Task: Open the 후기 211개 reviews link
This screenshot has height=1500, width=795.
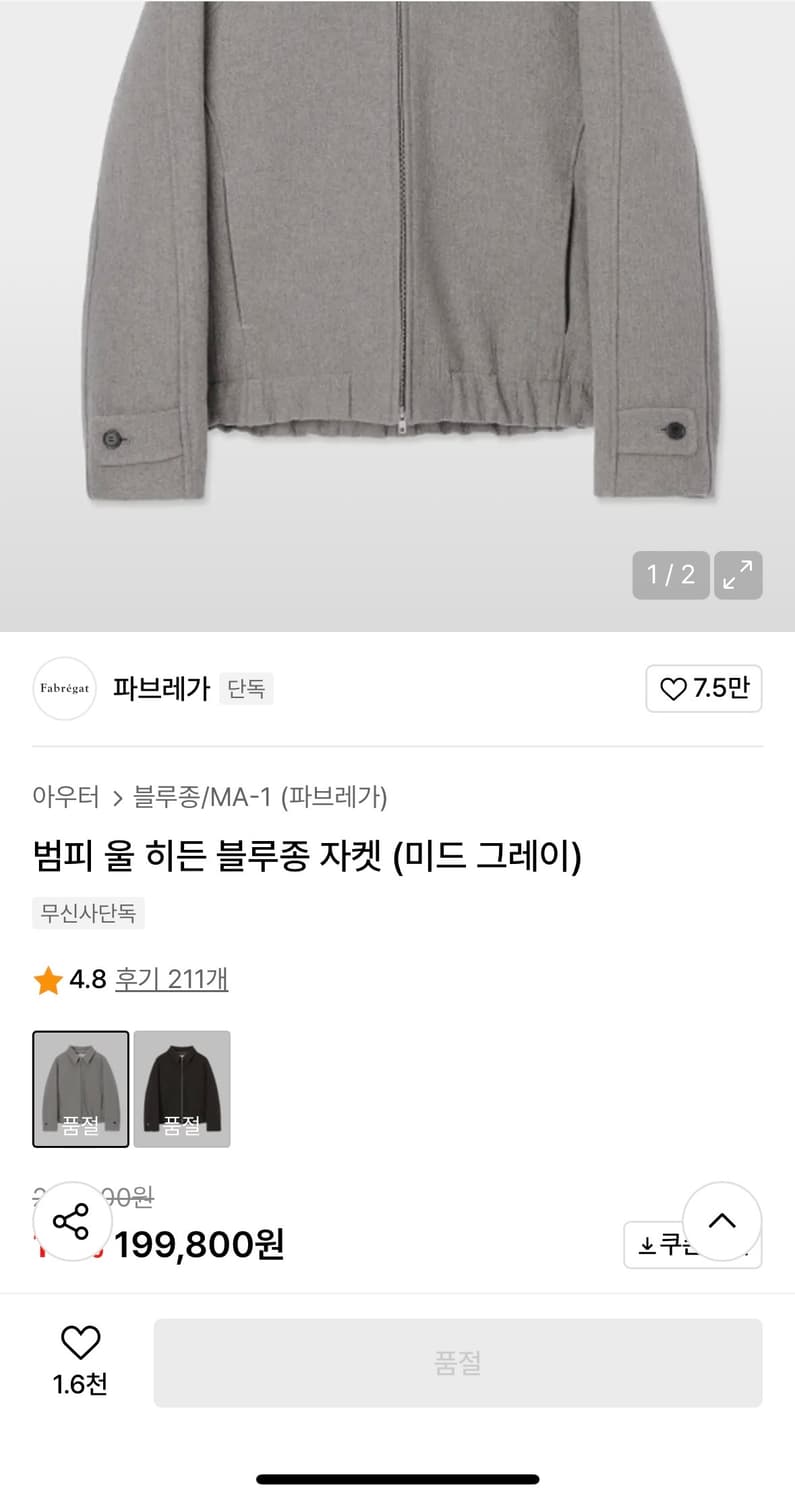Action: point(170,980)
